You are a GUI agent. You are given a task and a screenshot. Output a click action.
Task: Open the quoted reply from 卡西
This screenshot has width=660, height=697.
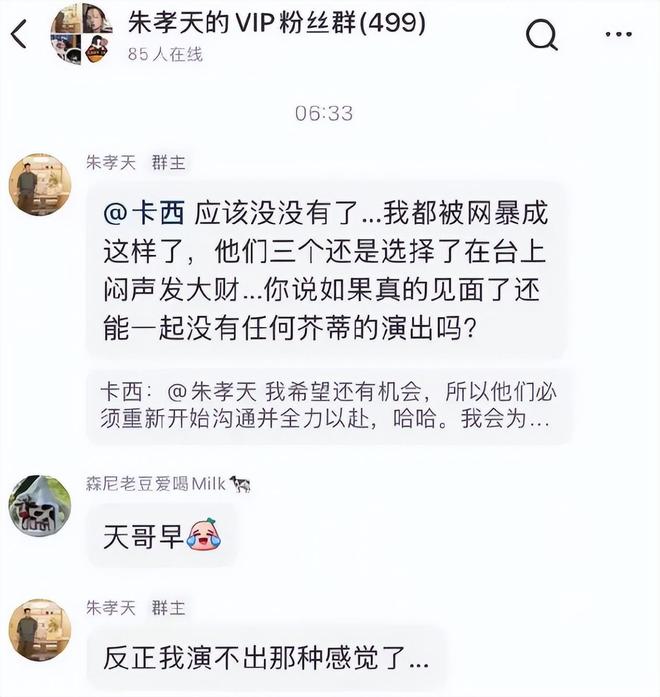pyautogui.click(x=329, y=405)
